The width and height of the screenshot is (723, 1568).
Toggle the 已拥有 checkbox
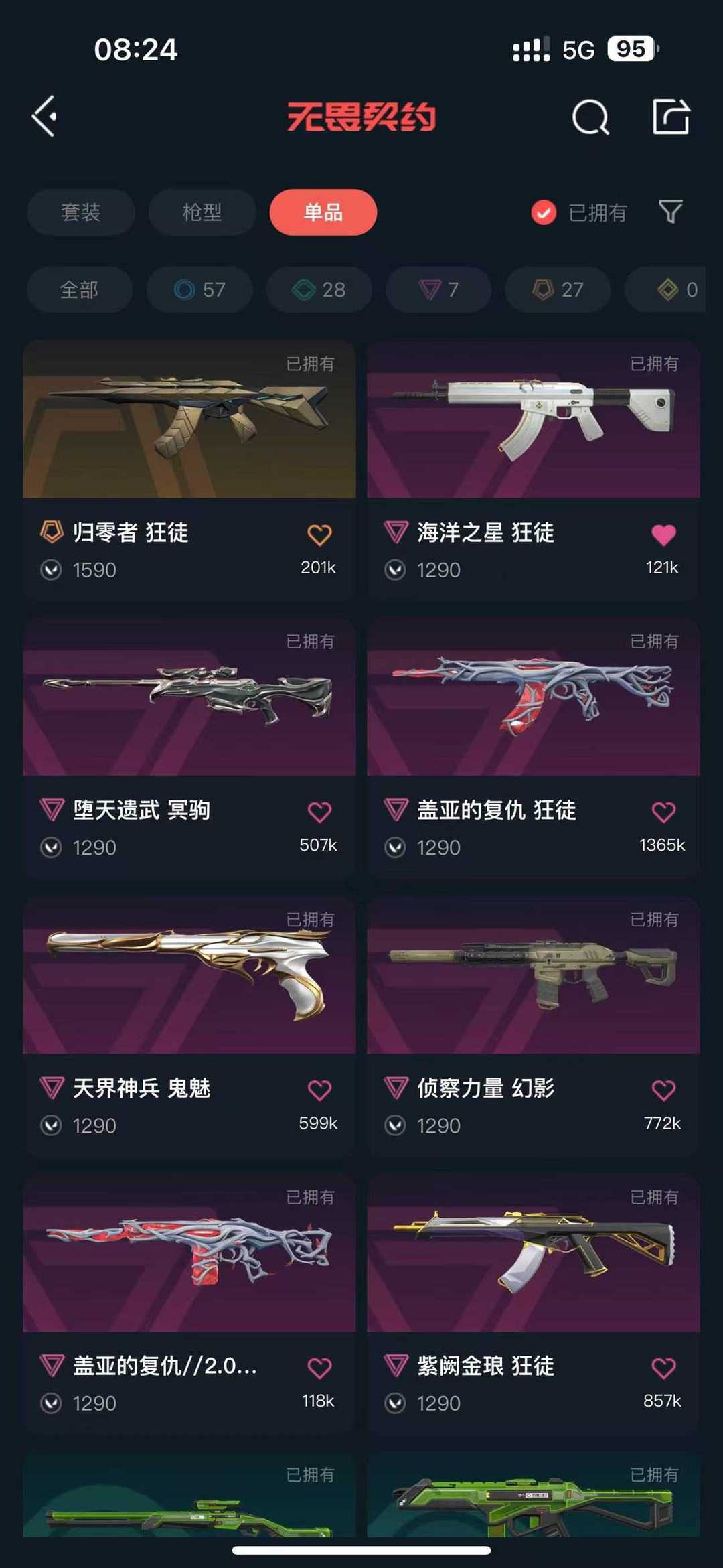[x=544, y=212]
